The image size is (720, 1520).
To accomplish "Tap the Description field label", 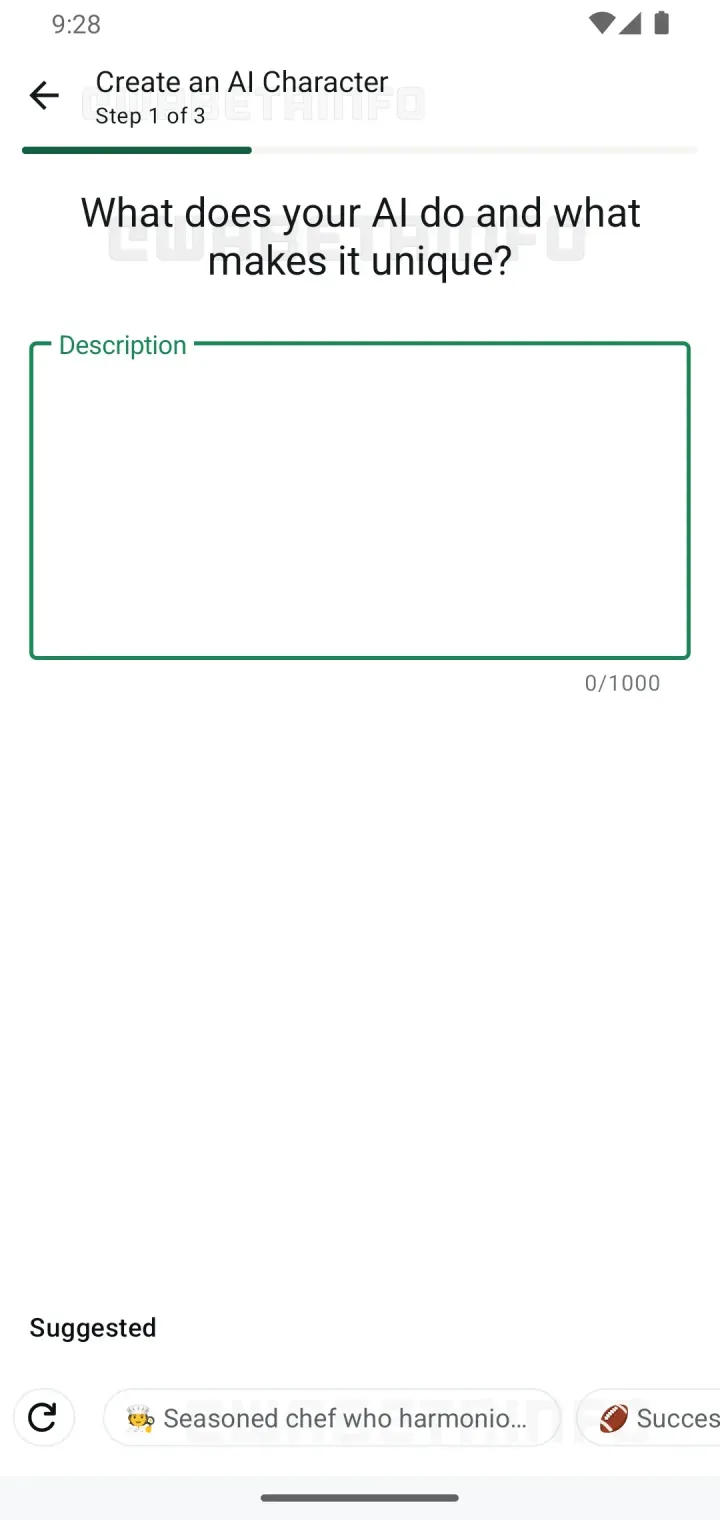I will click(122, 344).
